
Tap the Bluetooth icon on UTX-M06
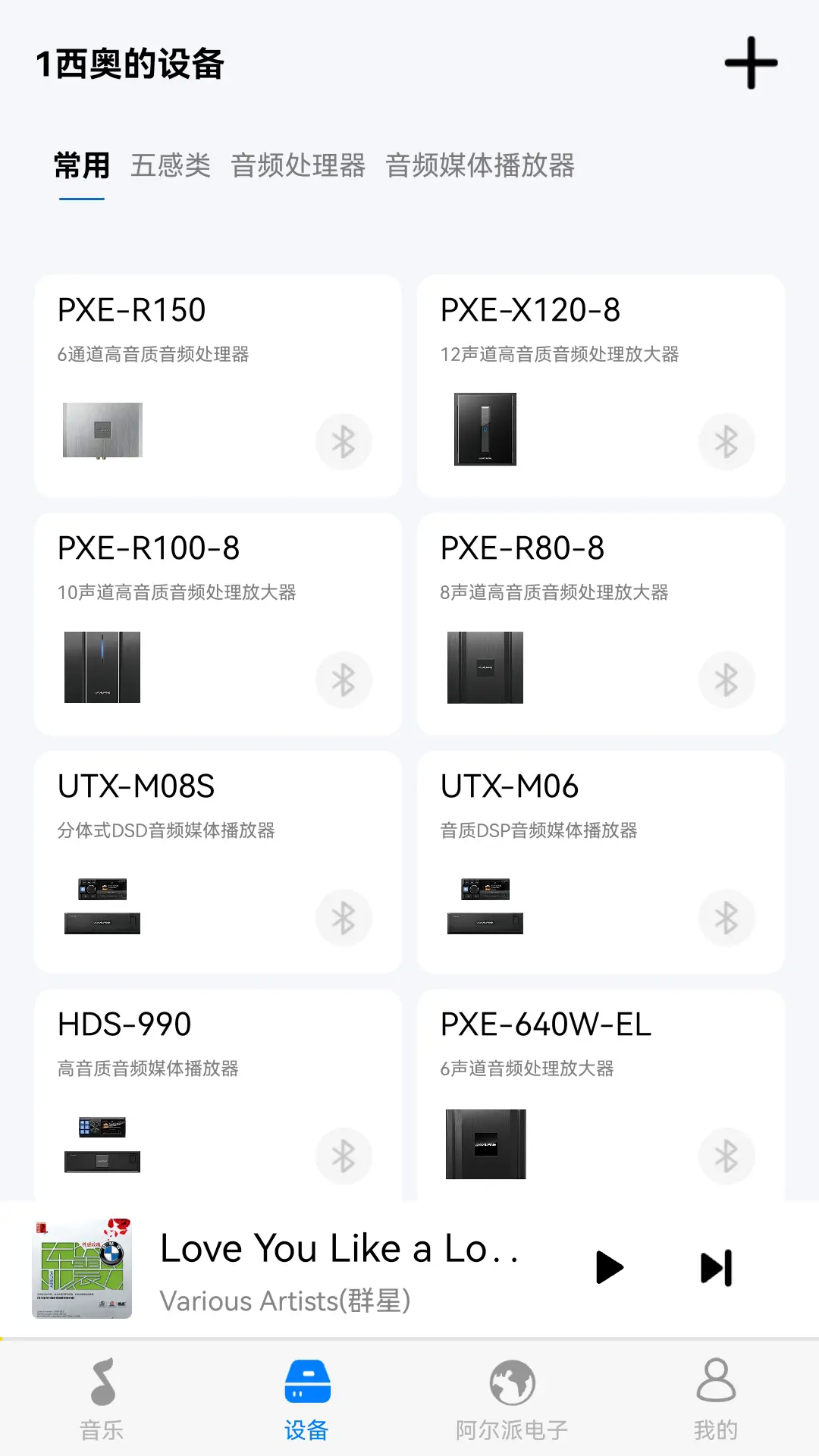pyautogui.click(x=726, y=918)
